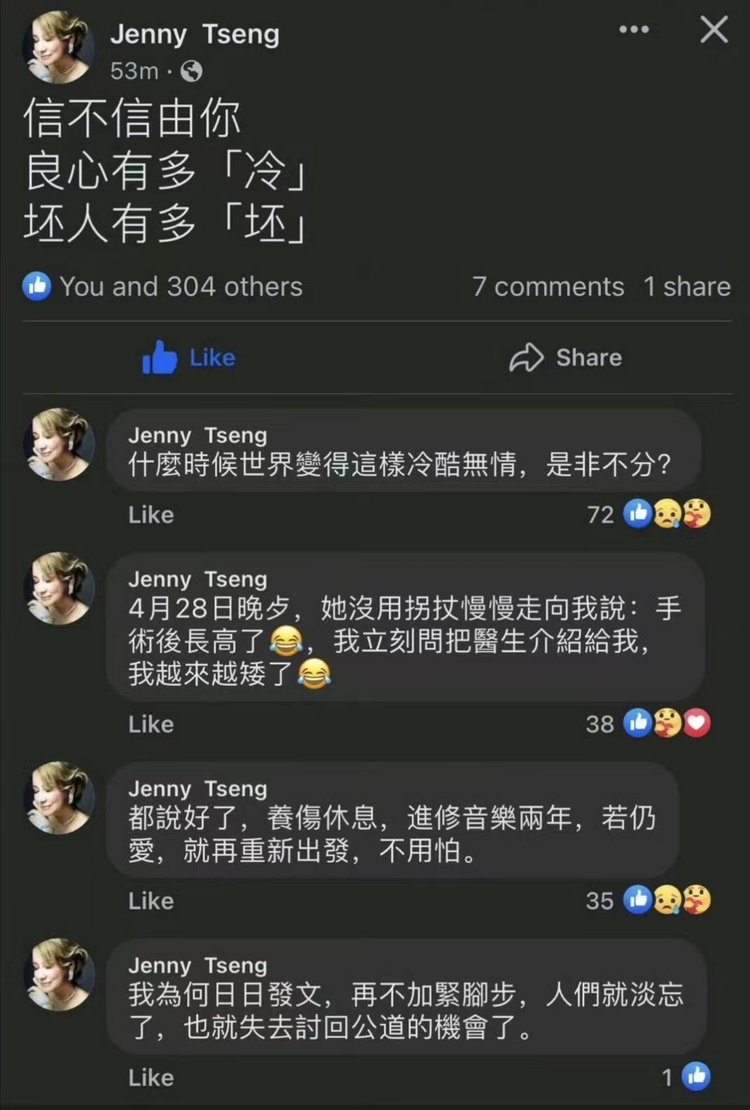The image size is (750, 1110).
Task: Open the post options menu
Action: tap(634, 30)
